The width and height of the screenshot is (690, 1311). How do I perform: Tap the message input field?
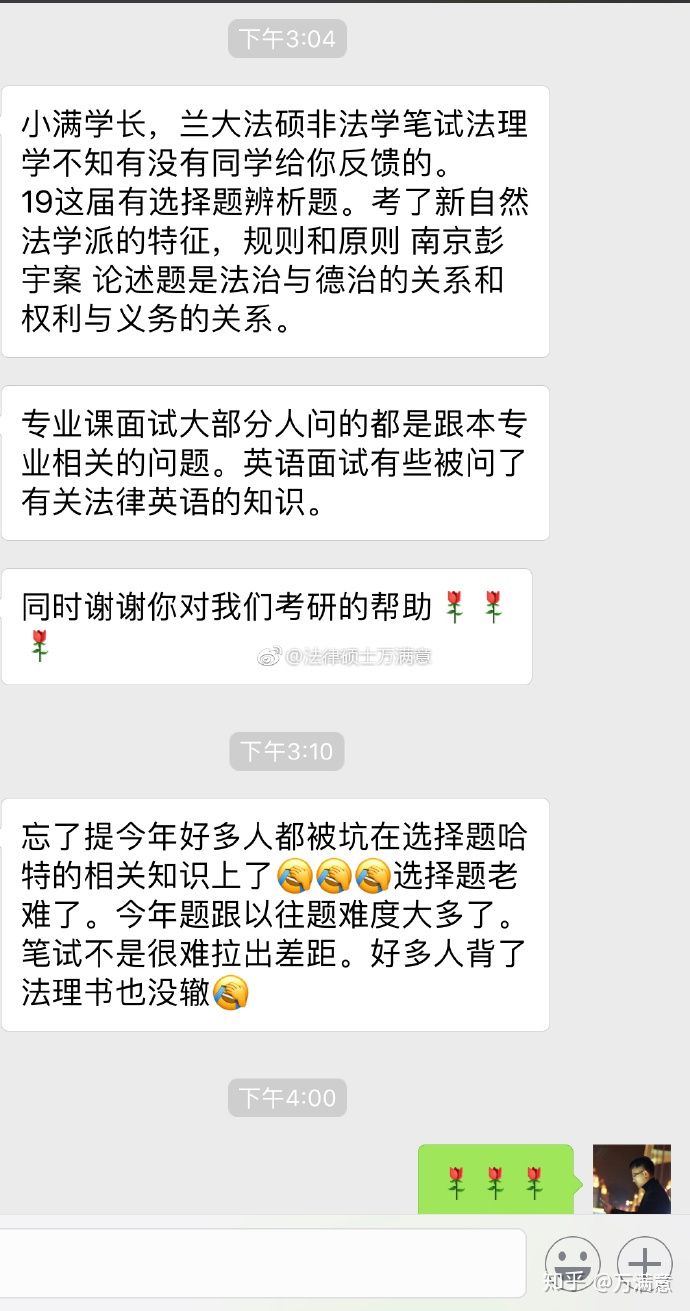click(x=262, y=1263)
